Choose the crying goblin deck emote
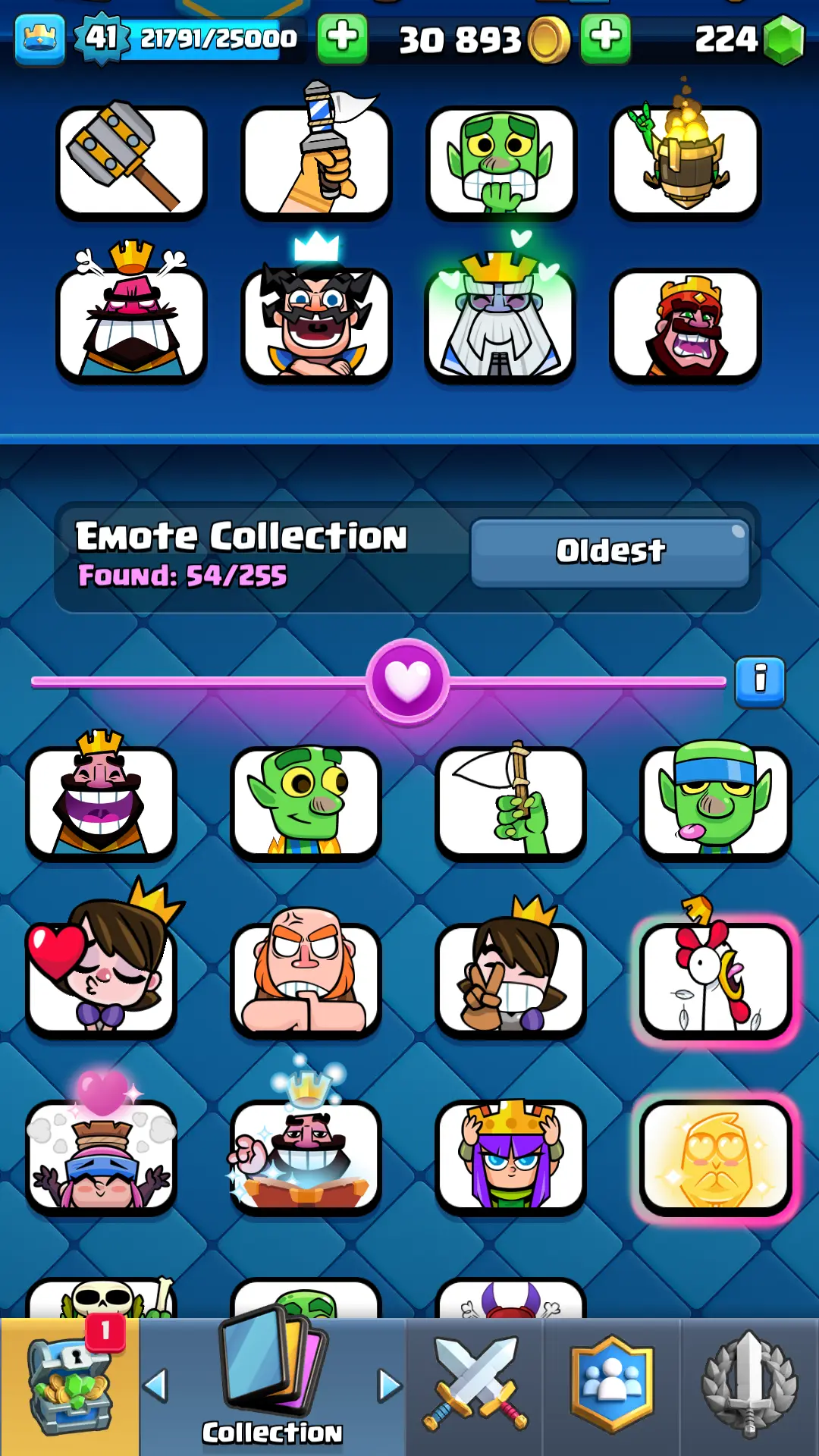 click(x=500, y=162)
